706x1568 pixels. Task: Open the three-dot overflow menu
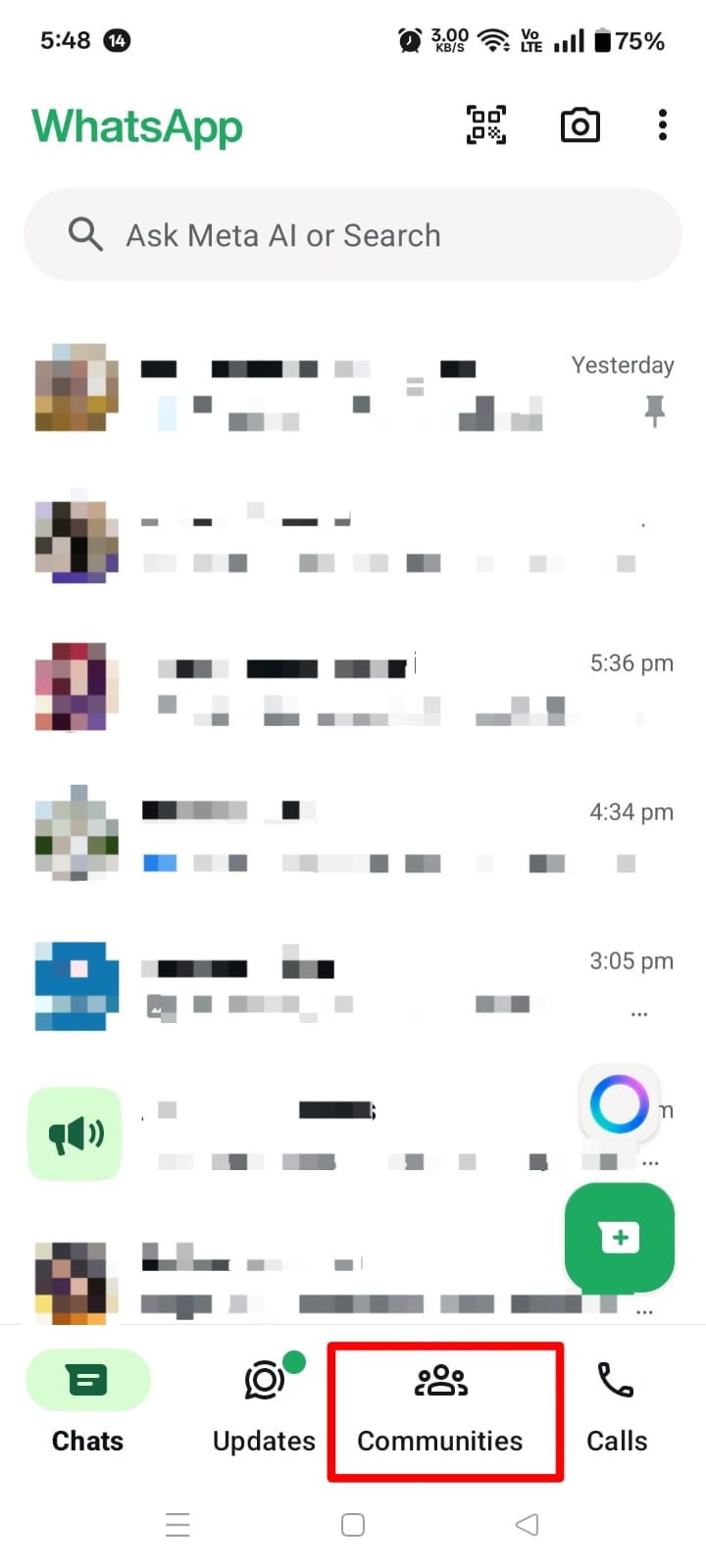pos(663,124)
